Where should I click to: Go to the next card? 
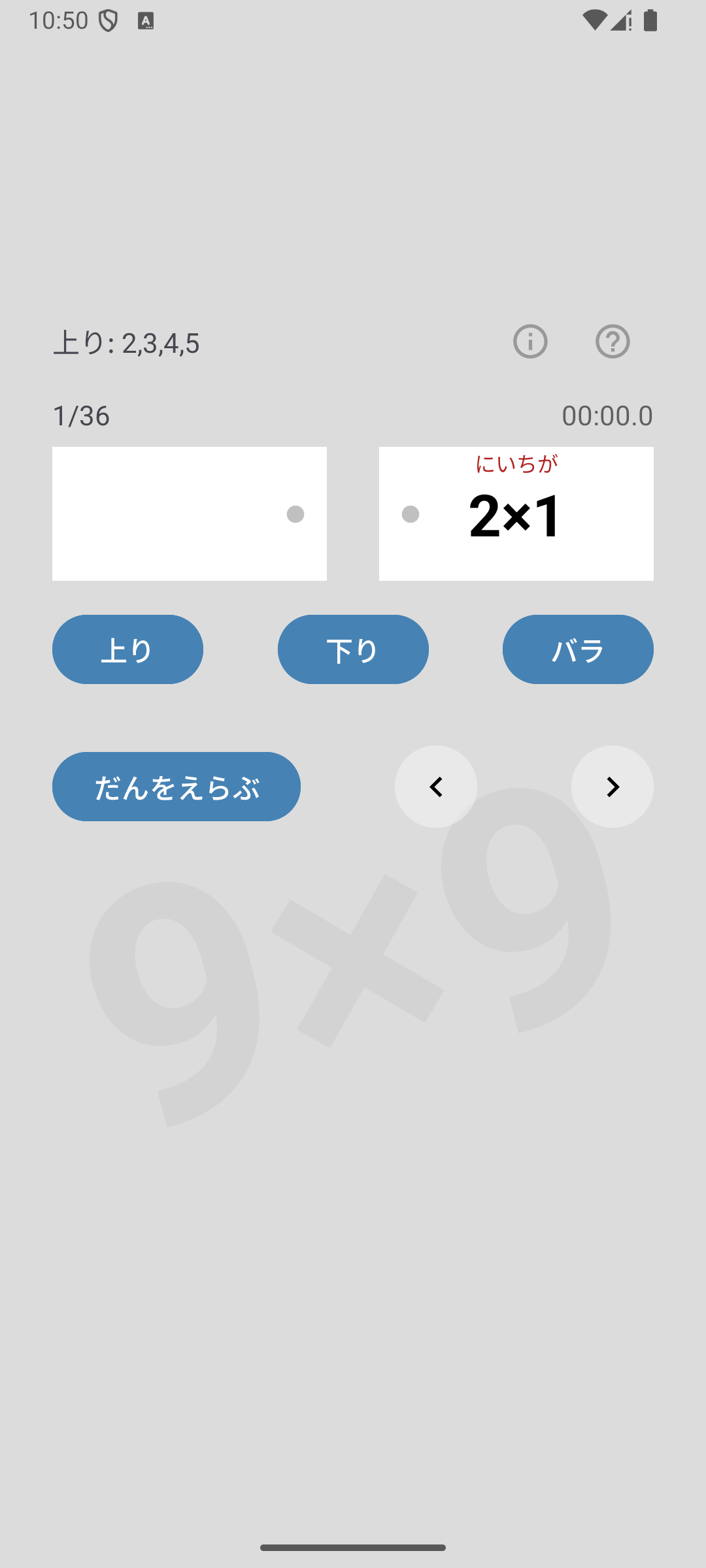[x=613, y=787]
